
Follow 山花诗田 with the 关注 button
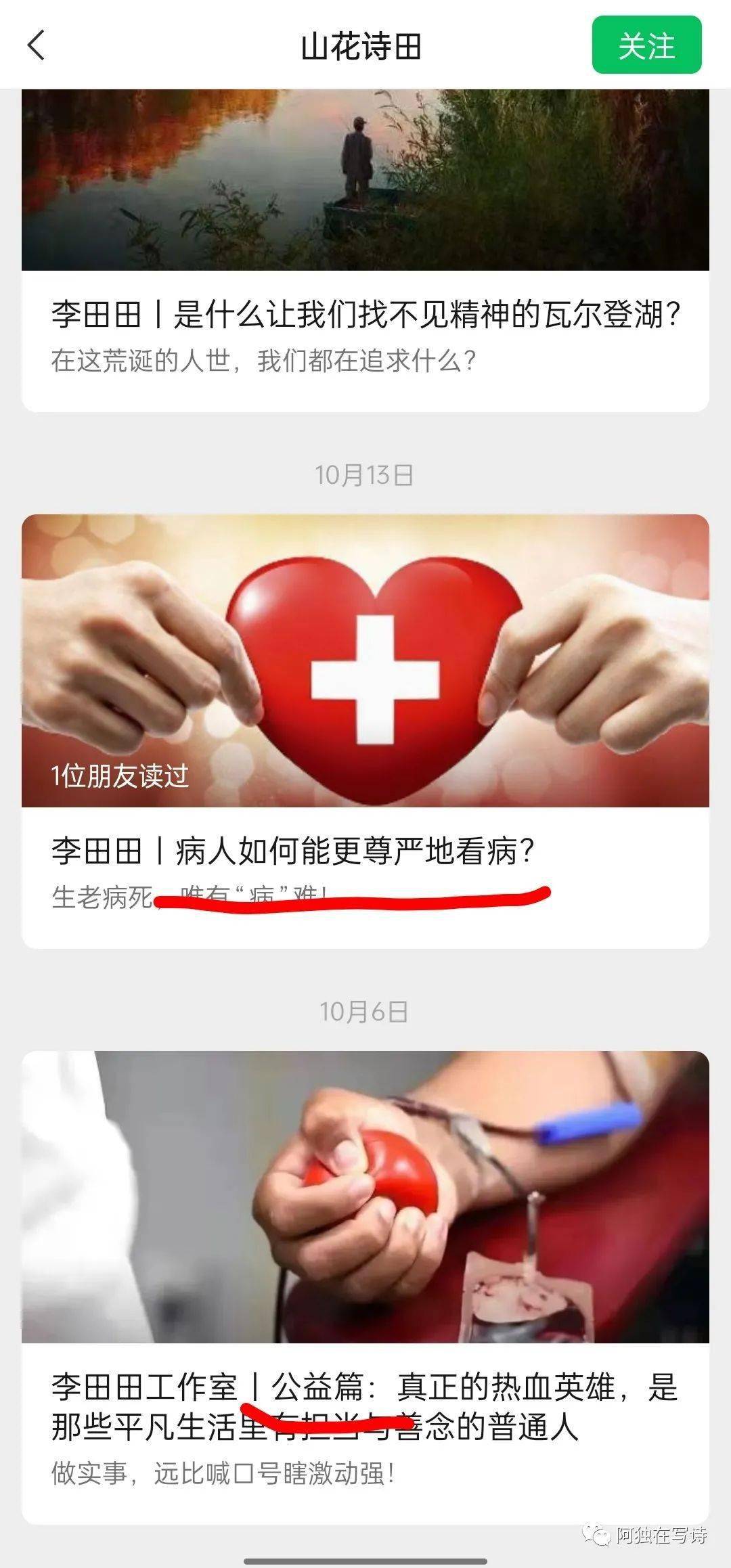click(646, 45)
